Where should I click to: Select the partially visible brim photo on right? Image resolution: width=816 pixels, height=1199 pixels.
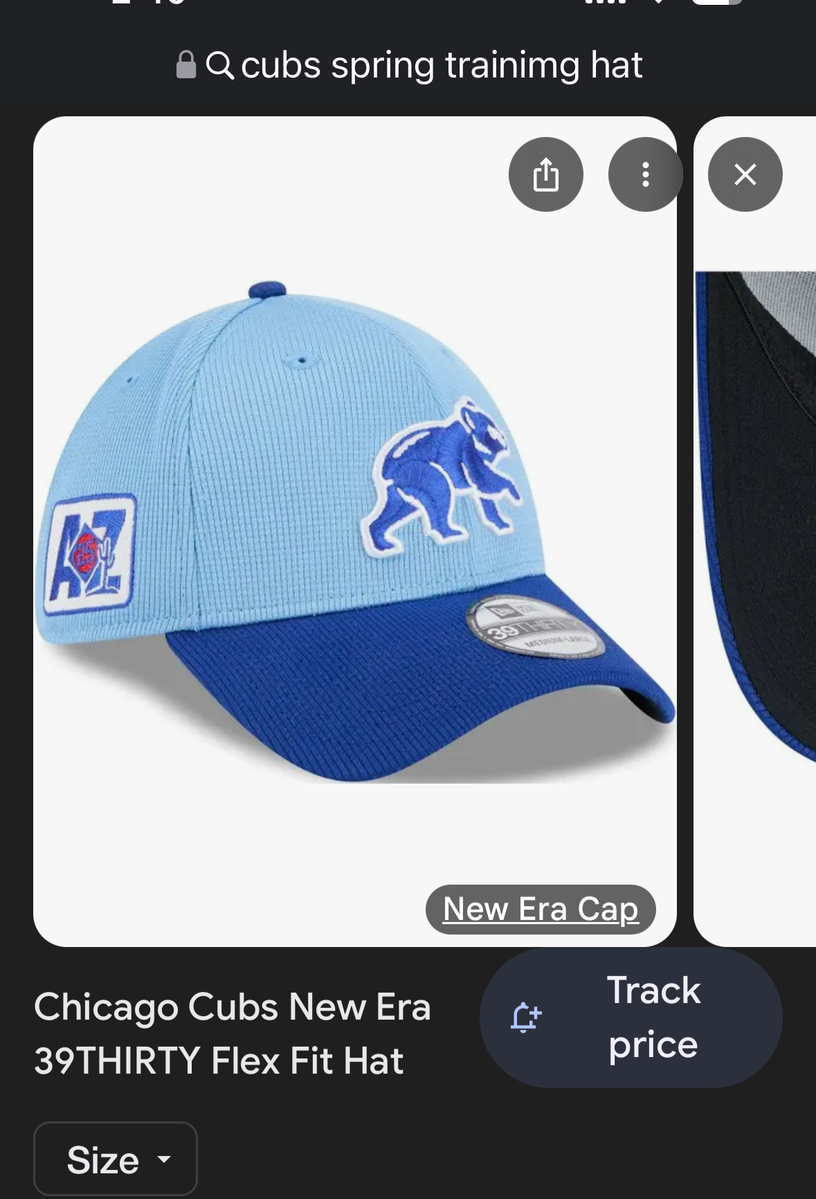click(x=770, y=550)
